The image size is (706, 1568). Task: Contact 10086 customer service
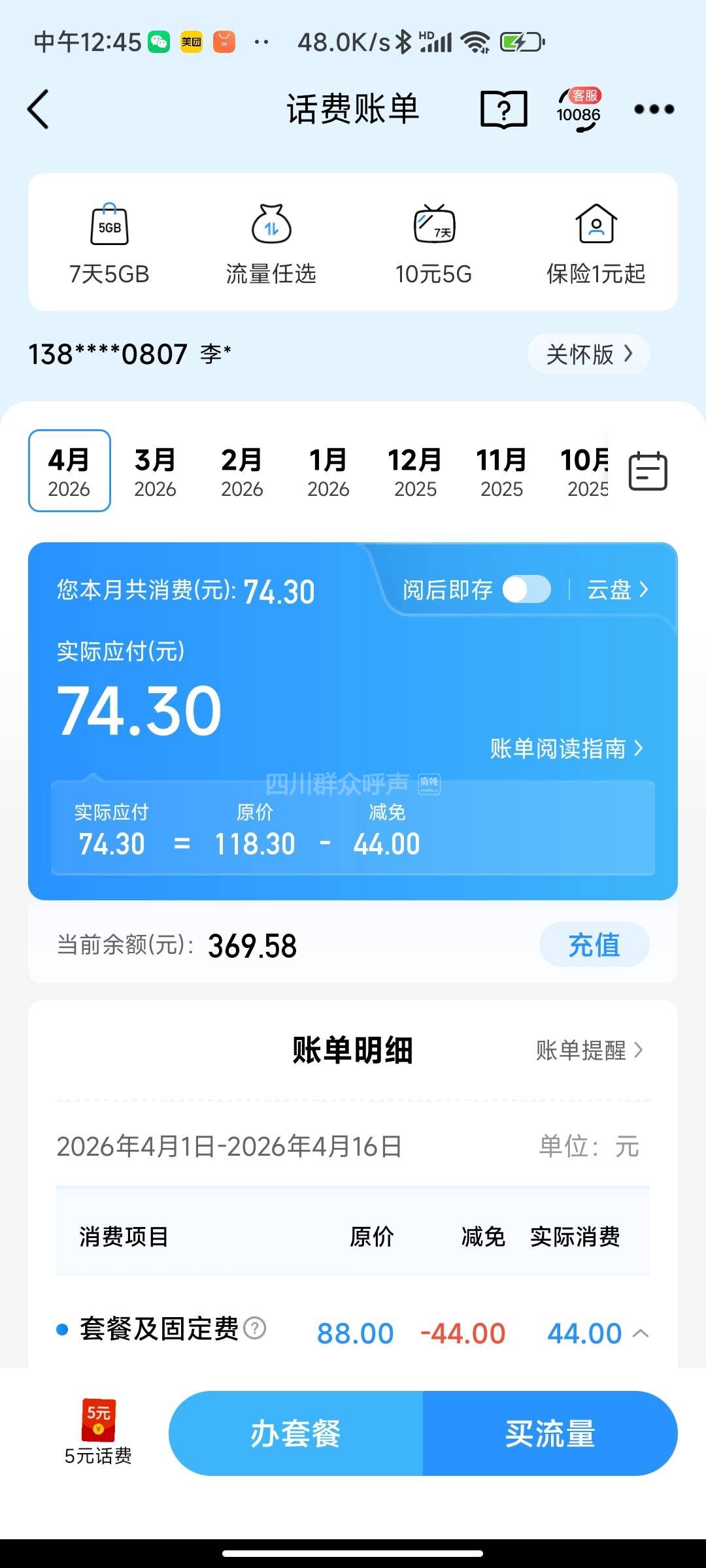click(578, 109)
